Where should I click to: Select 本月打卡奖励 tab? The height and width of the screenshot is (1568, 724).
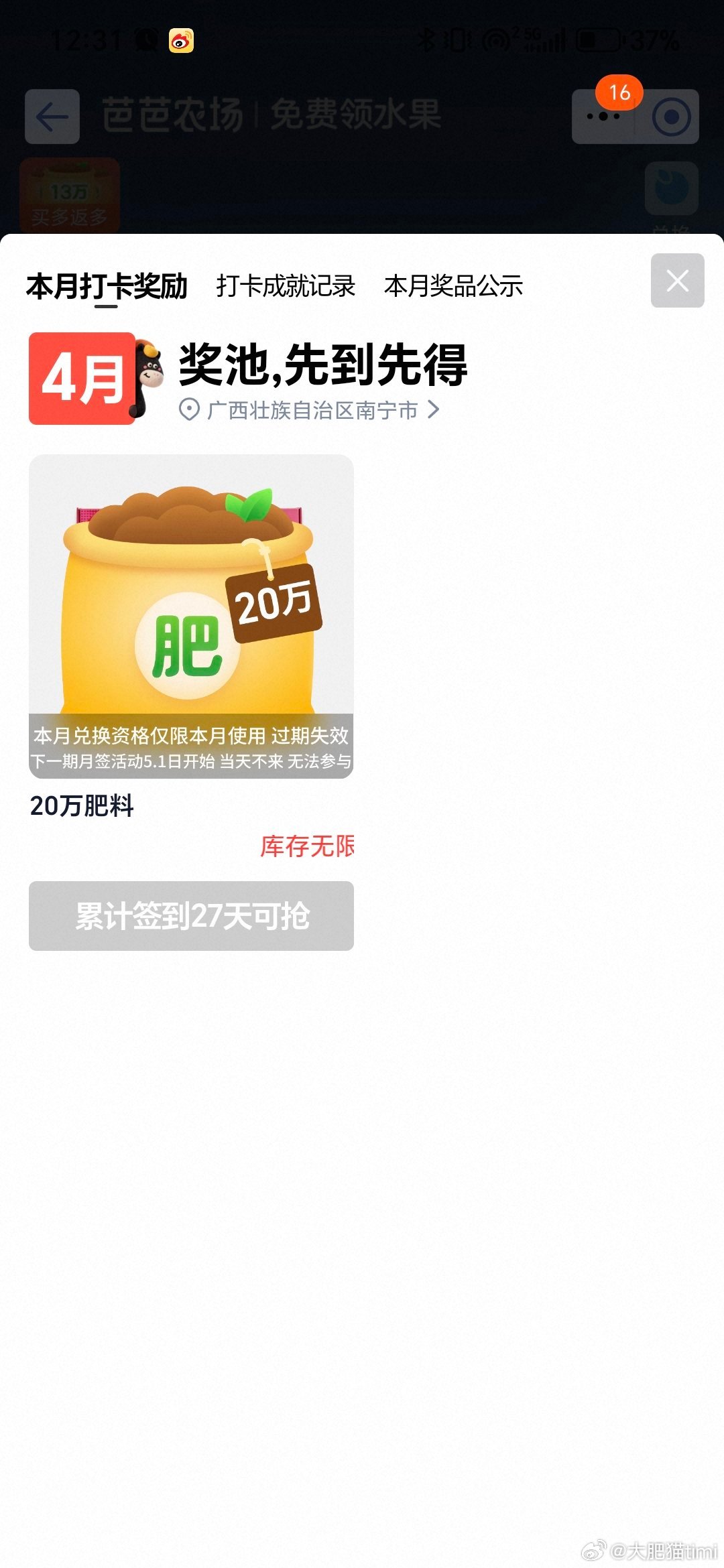107,286
